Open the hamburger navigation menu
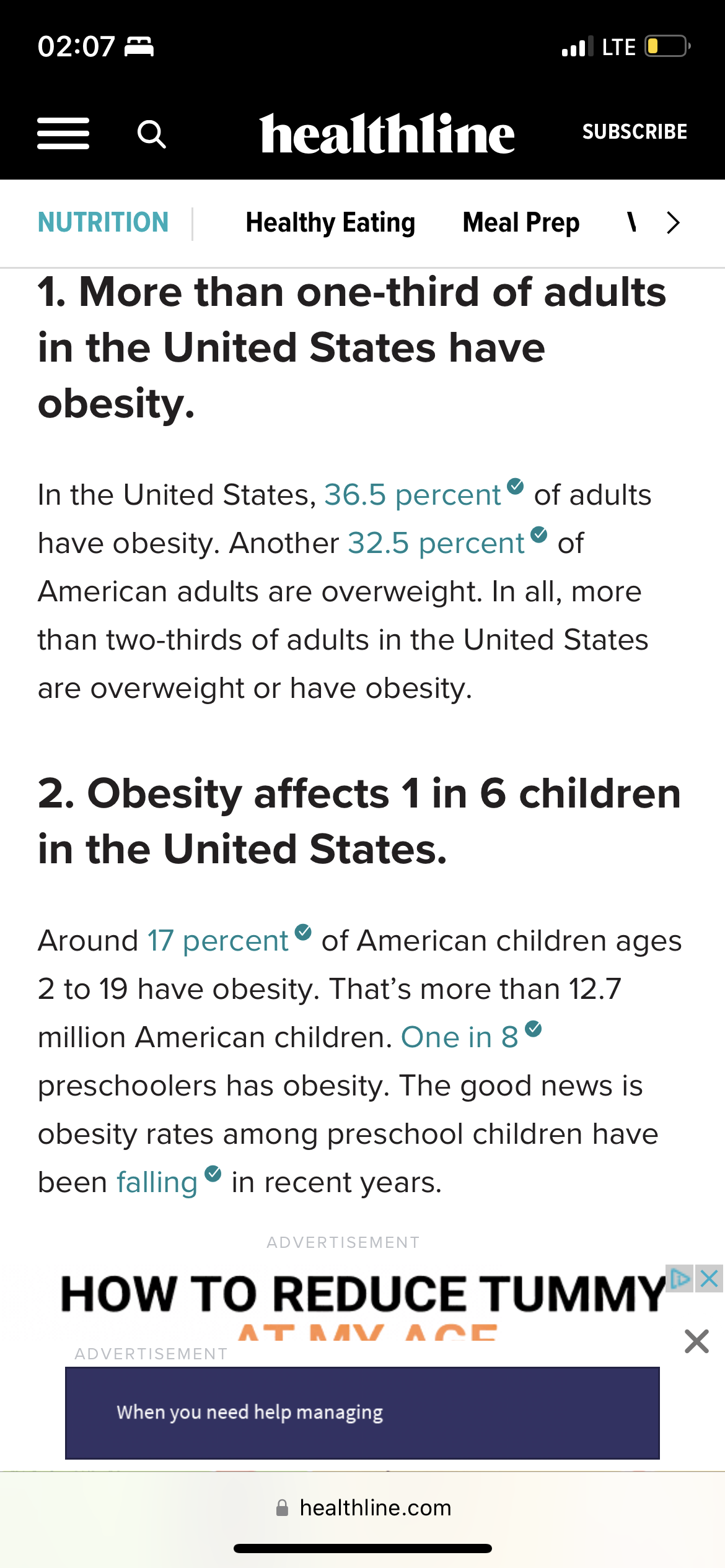 [63, 133]
